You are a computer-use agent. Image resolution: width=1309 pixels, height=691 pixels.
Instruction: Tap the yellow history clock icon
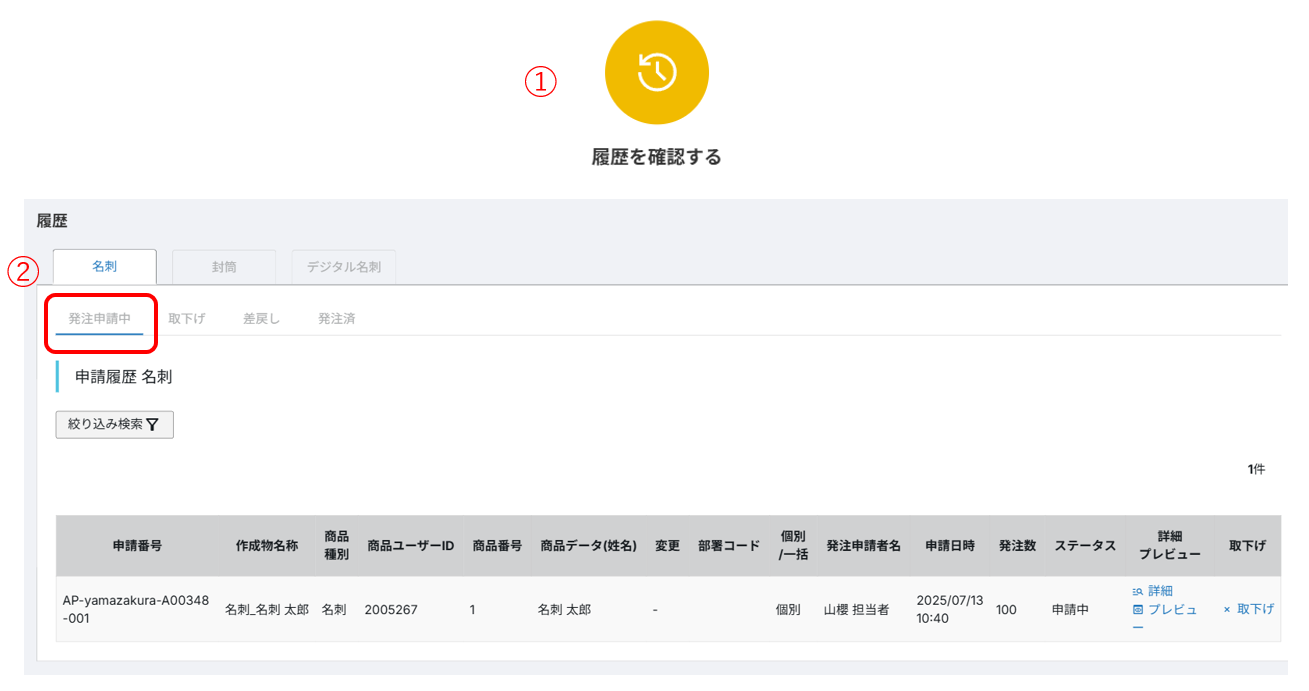tap(656, 73)
